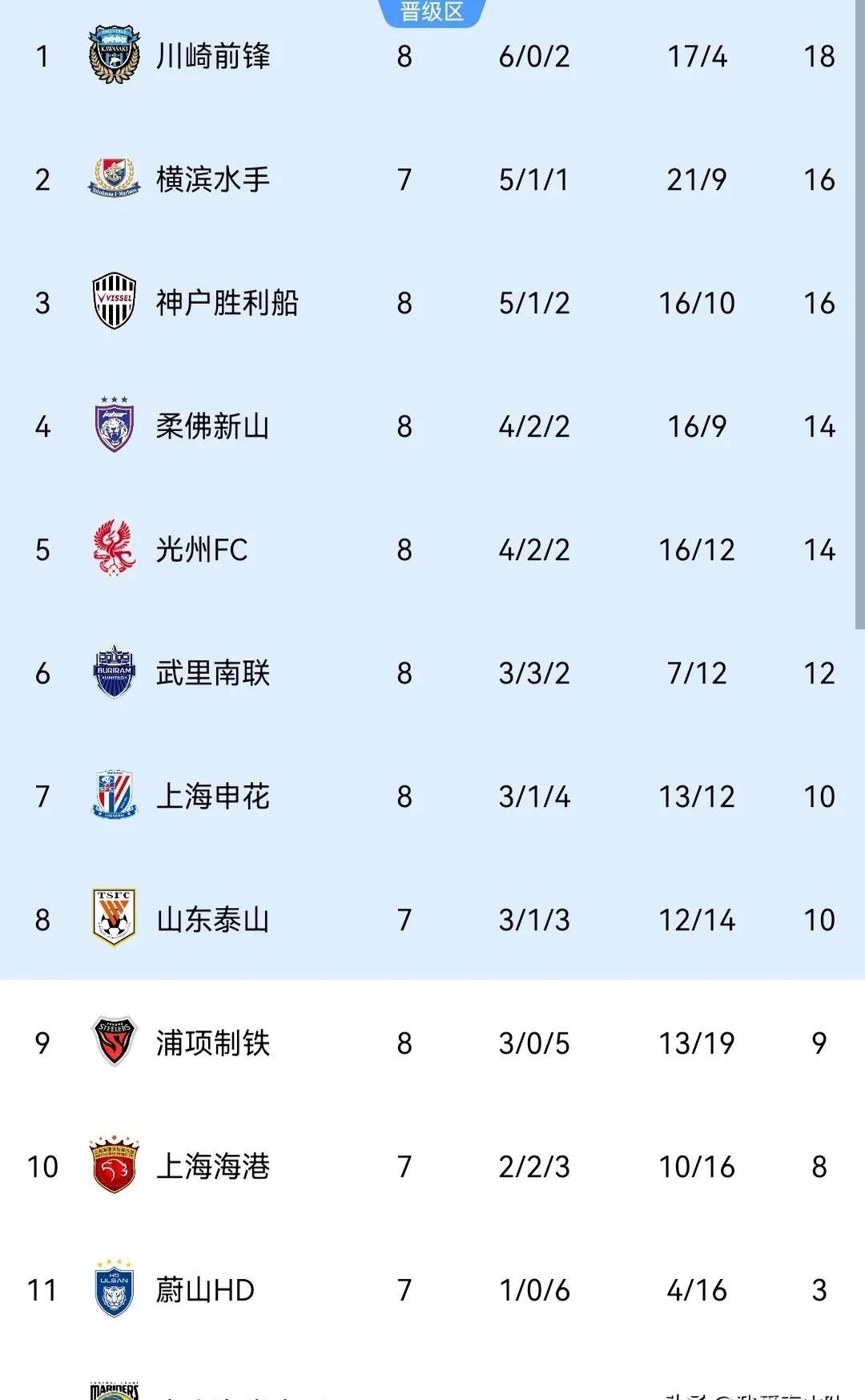The image size is (865, 1400).
Task: Open the Shandong Taishan logo
Action: click(x=115, y=920)
